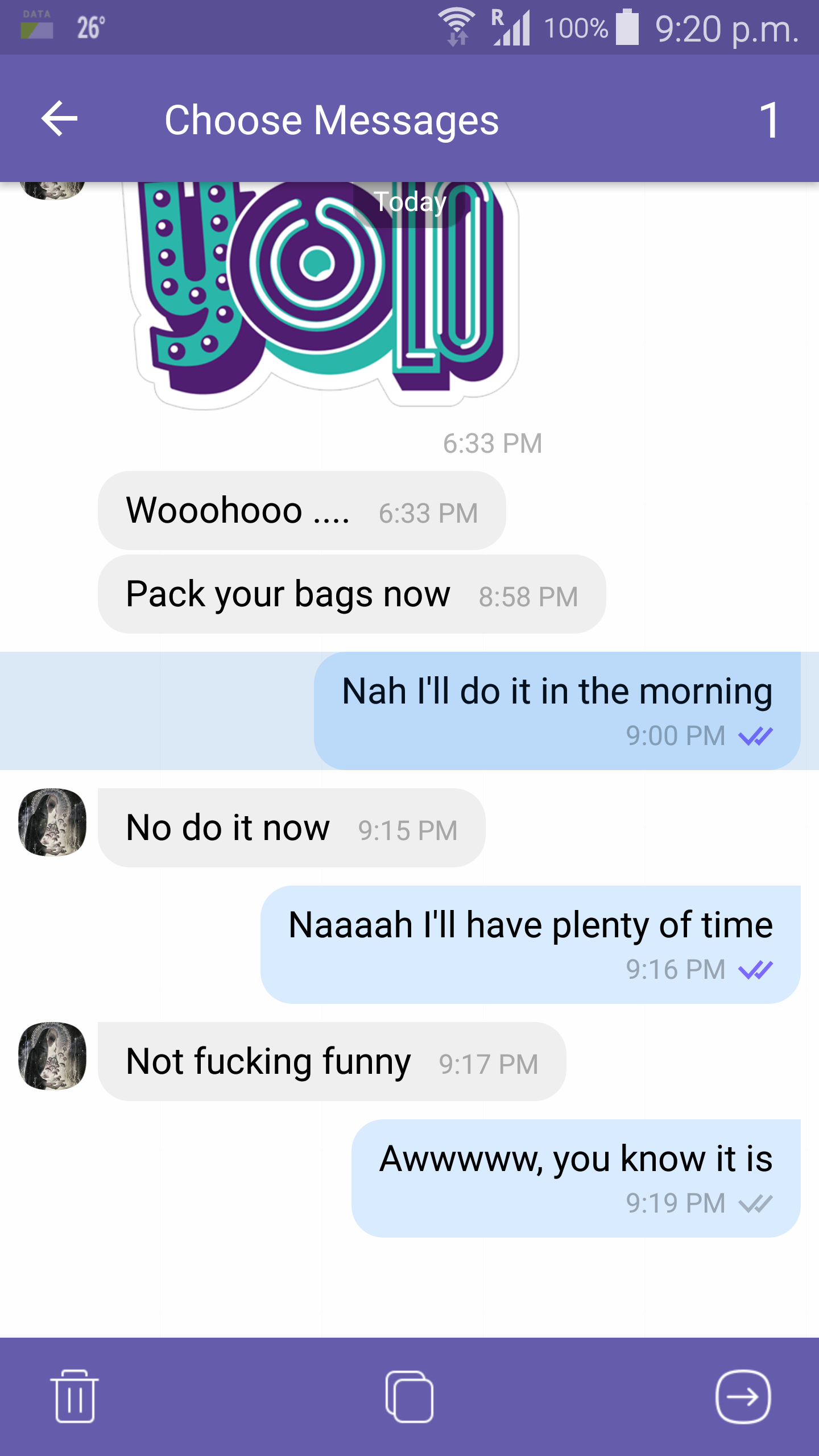Select "Naaaah I'll have plenty of time" message
This screenshot has height=1456, width=819.
pos(530,944)
